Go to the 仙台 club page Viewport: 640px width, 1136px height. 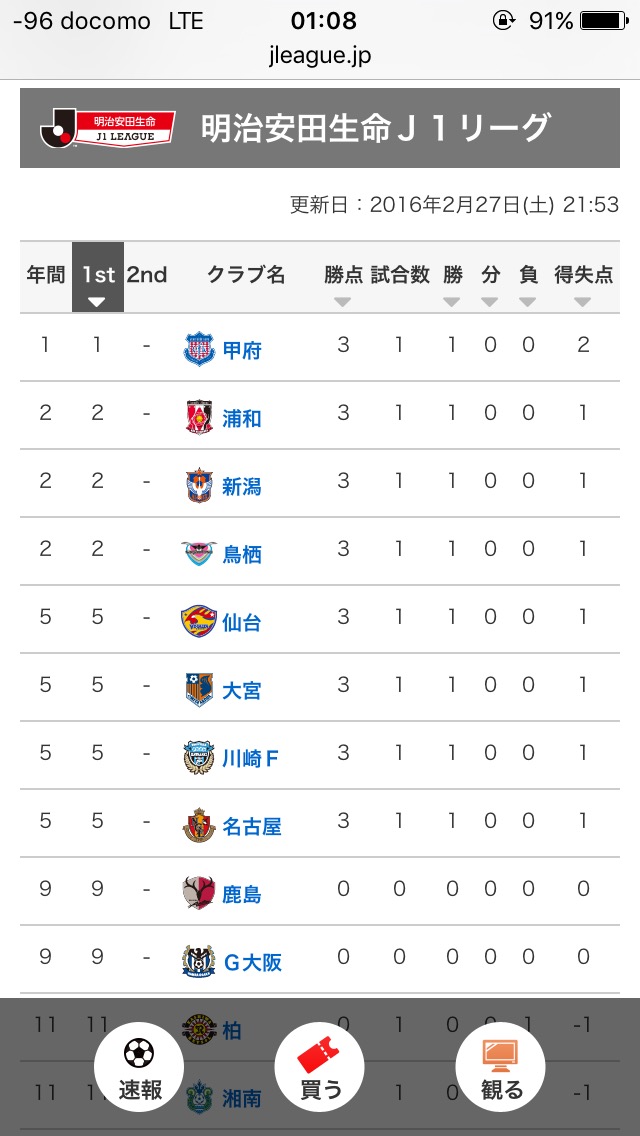[x=241, y=622]
